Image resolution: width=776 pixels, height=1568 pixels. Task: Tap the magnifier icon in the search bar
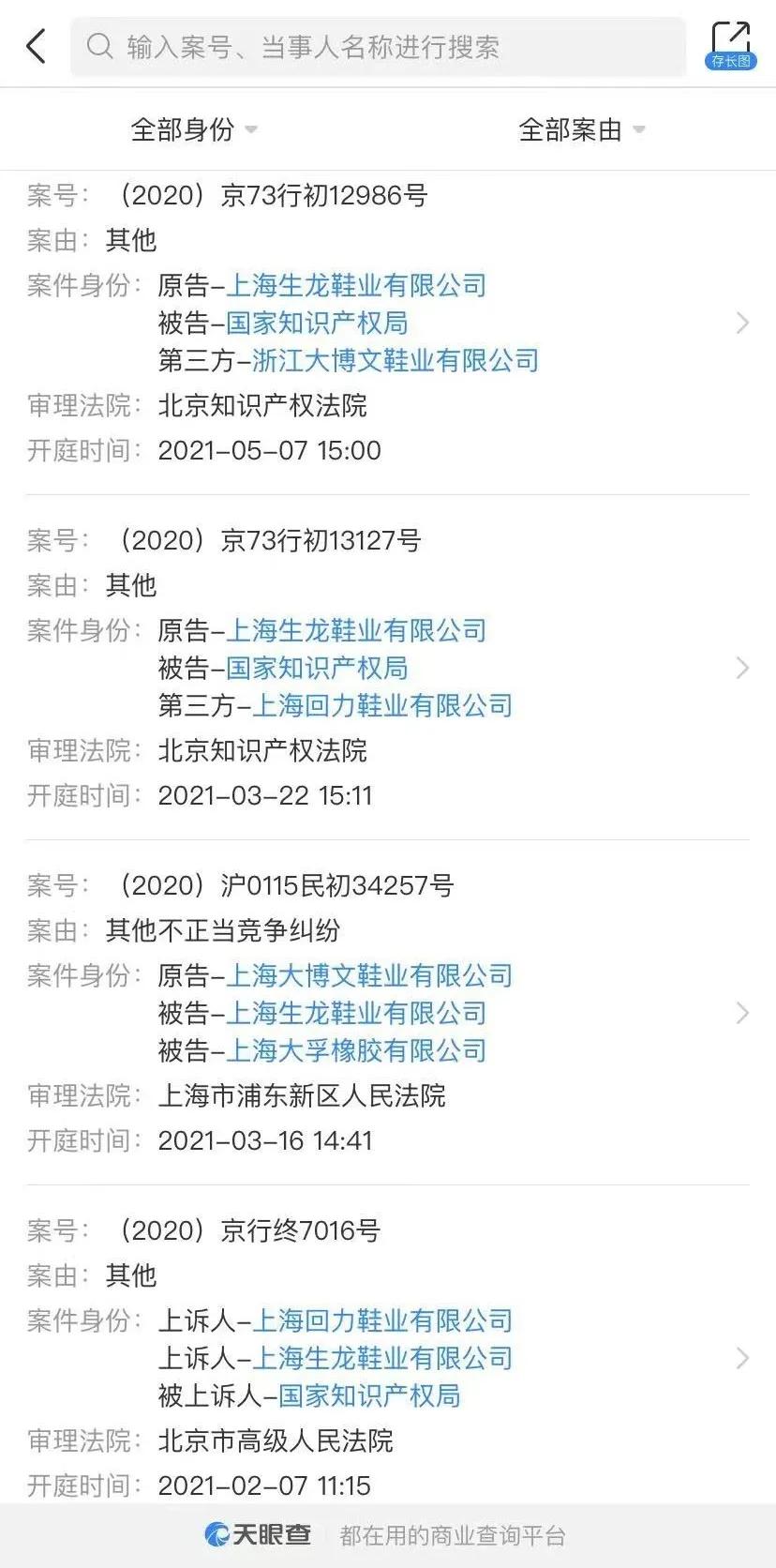tap(98, 44)
